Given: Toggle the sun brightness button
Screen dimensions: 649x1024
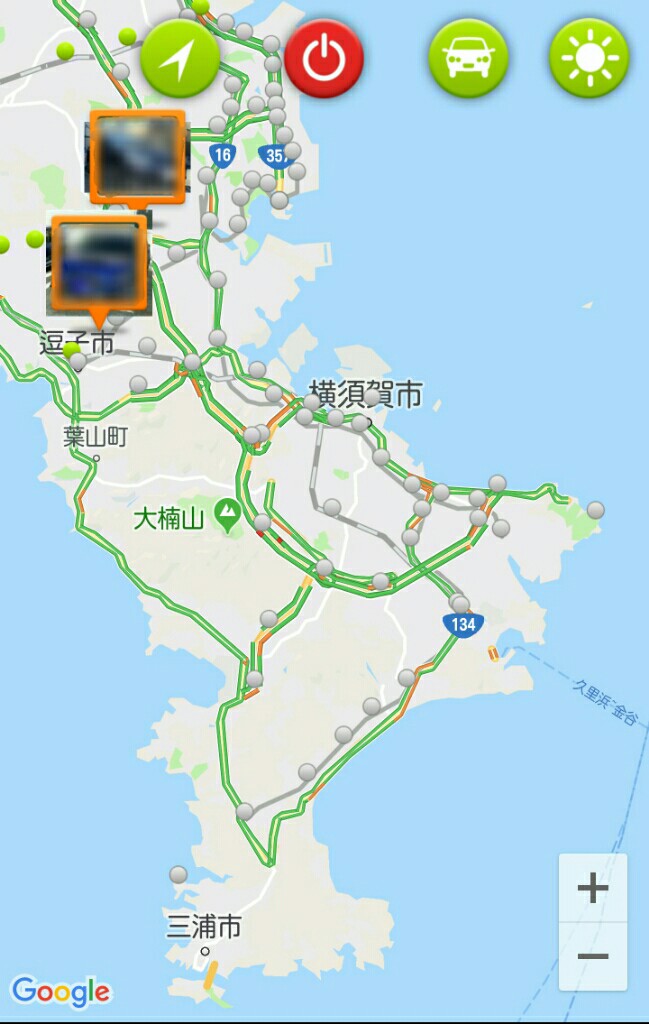Looking at the screenshot, I should 589,58.
